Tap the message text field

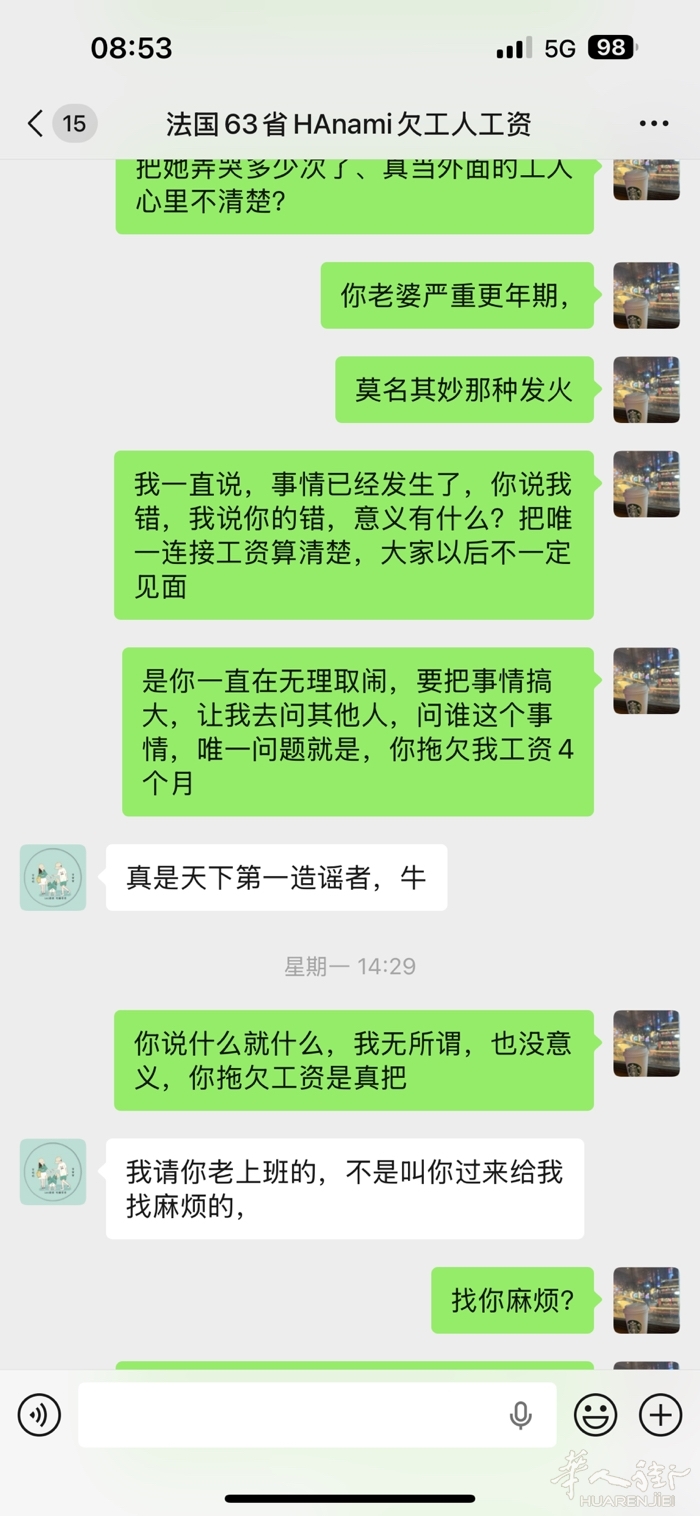pyautogui.click(x=290, y=1415)
